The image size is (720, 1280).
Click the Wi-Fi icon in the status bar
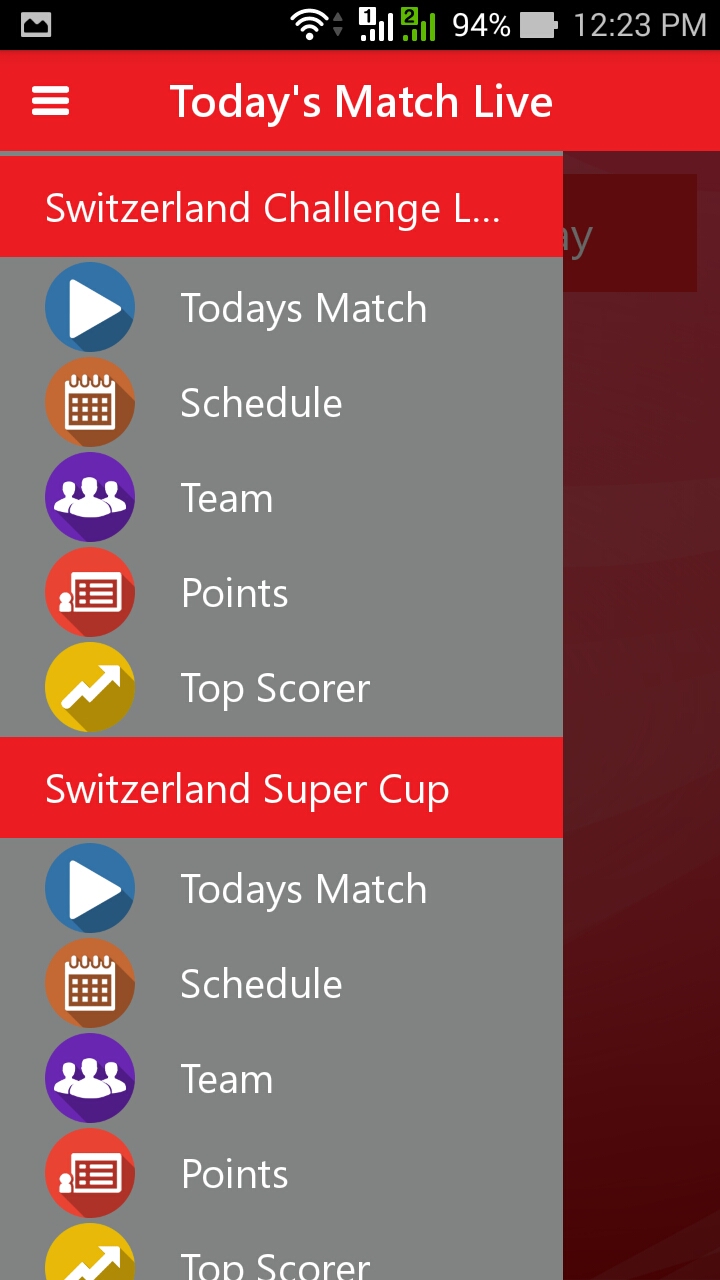click(308, 22)
